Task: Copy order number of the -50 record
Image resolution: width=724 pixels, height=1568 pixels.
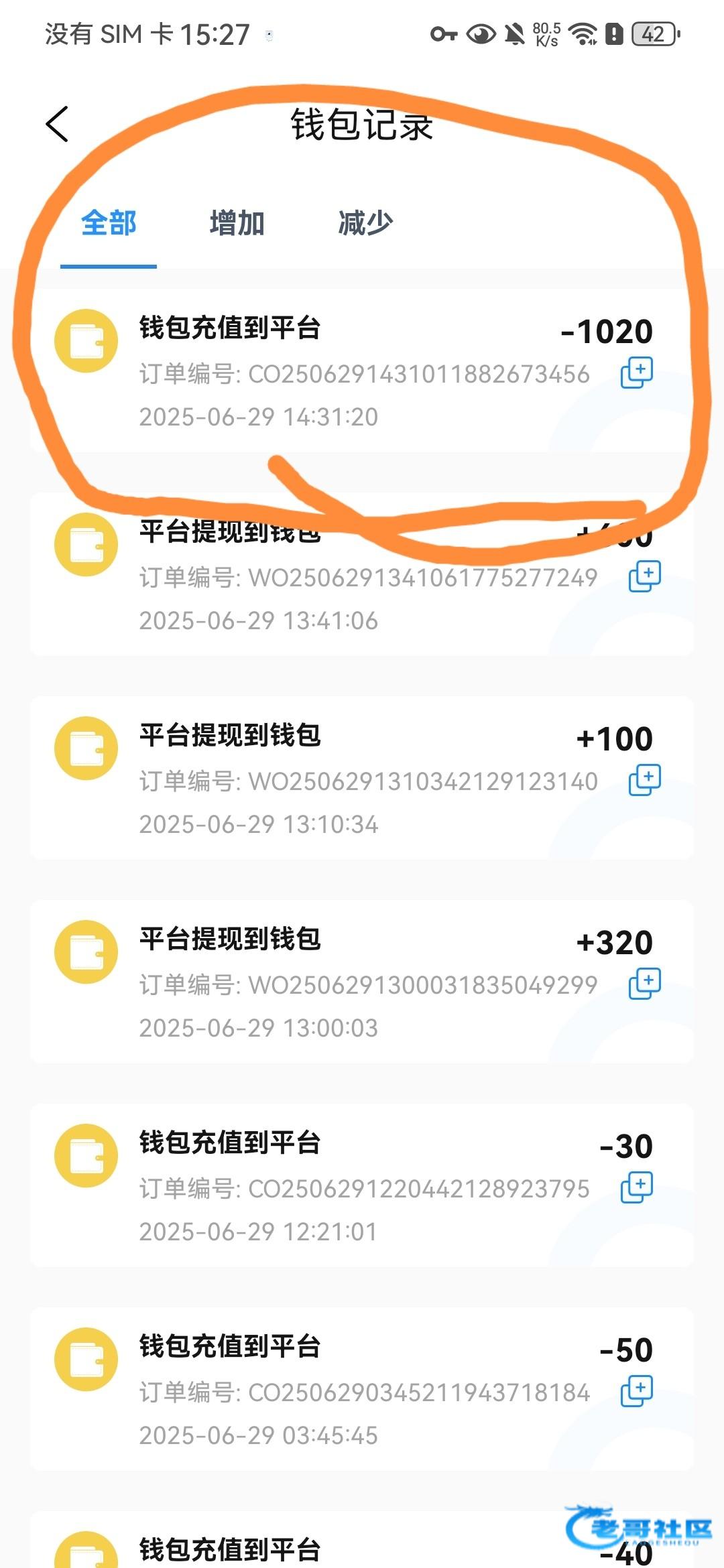Action: (x=636, y=1391)
